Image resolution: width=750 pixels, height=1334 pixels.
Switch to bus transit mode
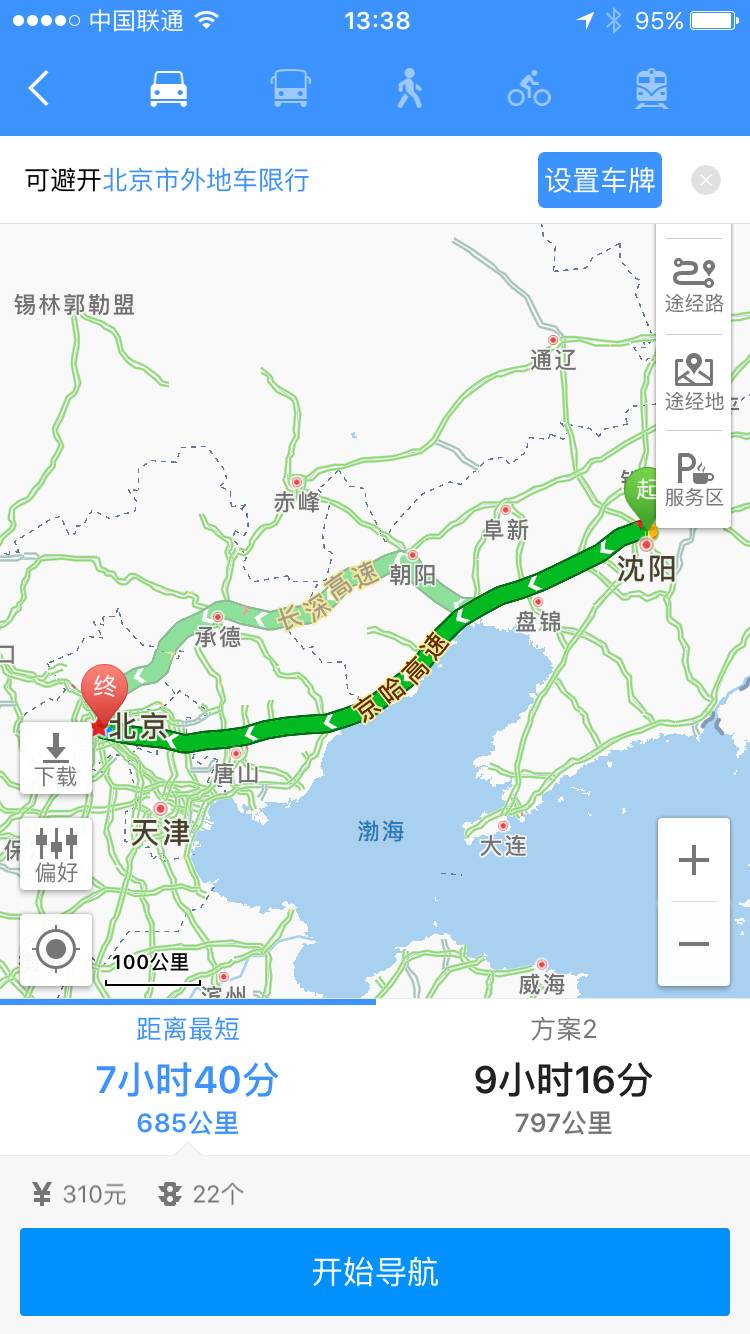point(290,90)
